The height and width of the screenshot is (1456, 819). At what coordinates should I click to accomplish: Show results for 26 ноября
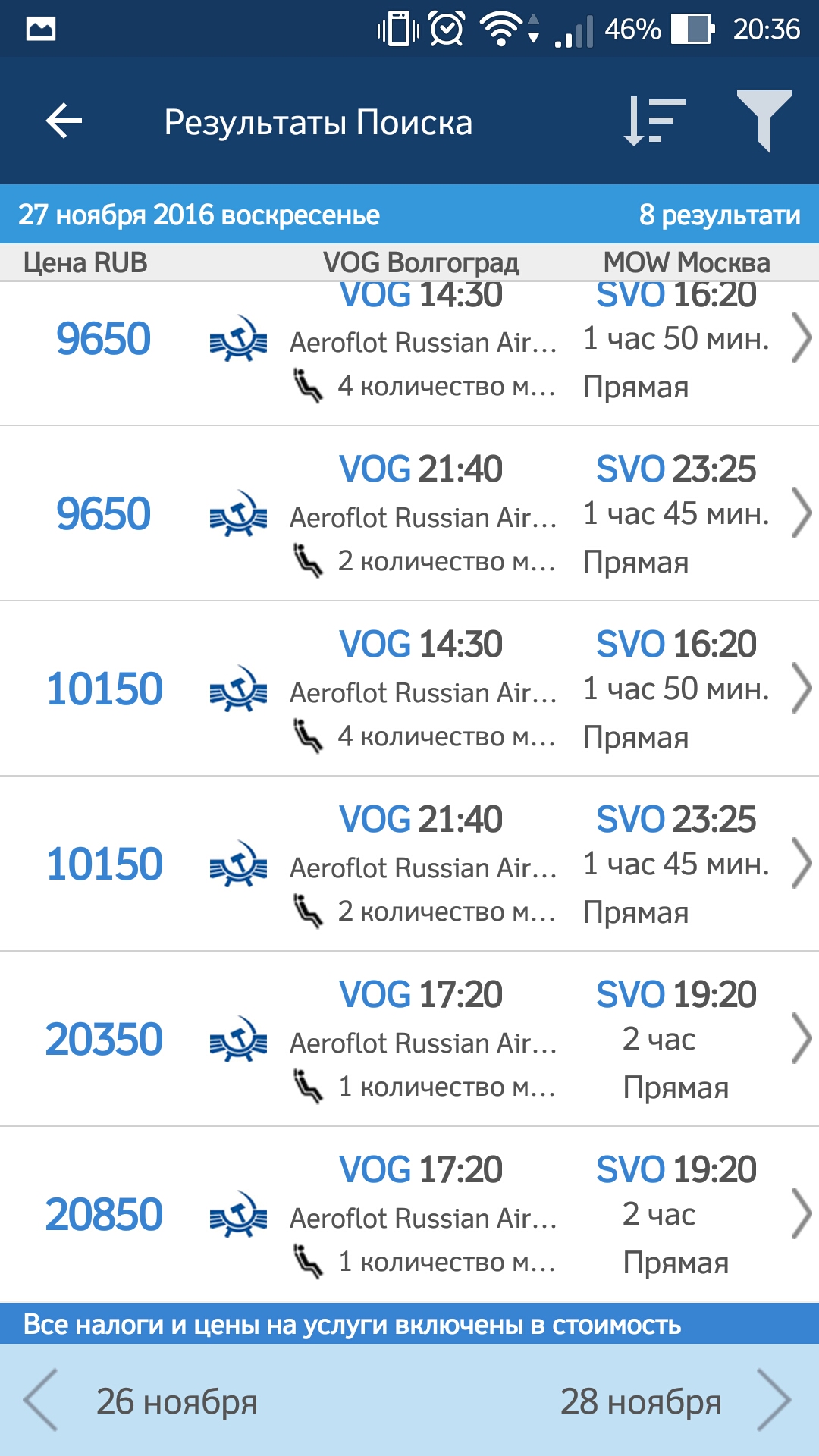(x=144, y=1401)
